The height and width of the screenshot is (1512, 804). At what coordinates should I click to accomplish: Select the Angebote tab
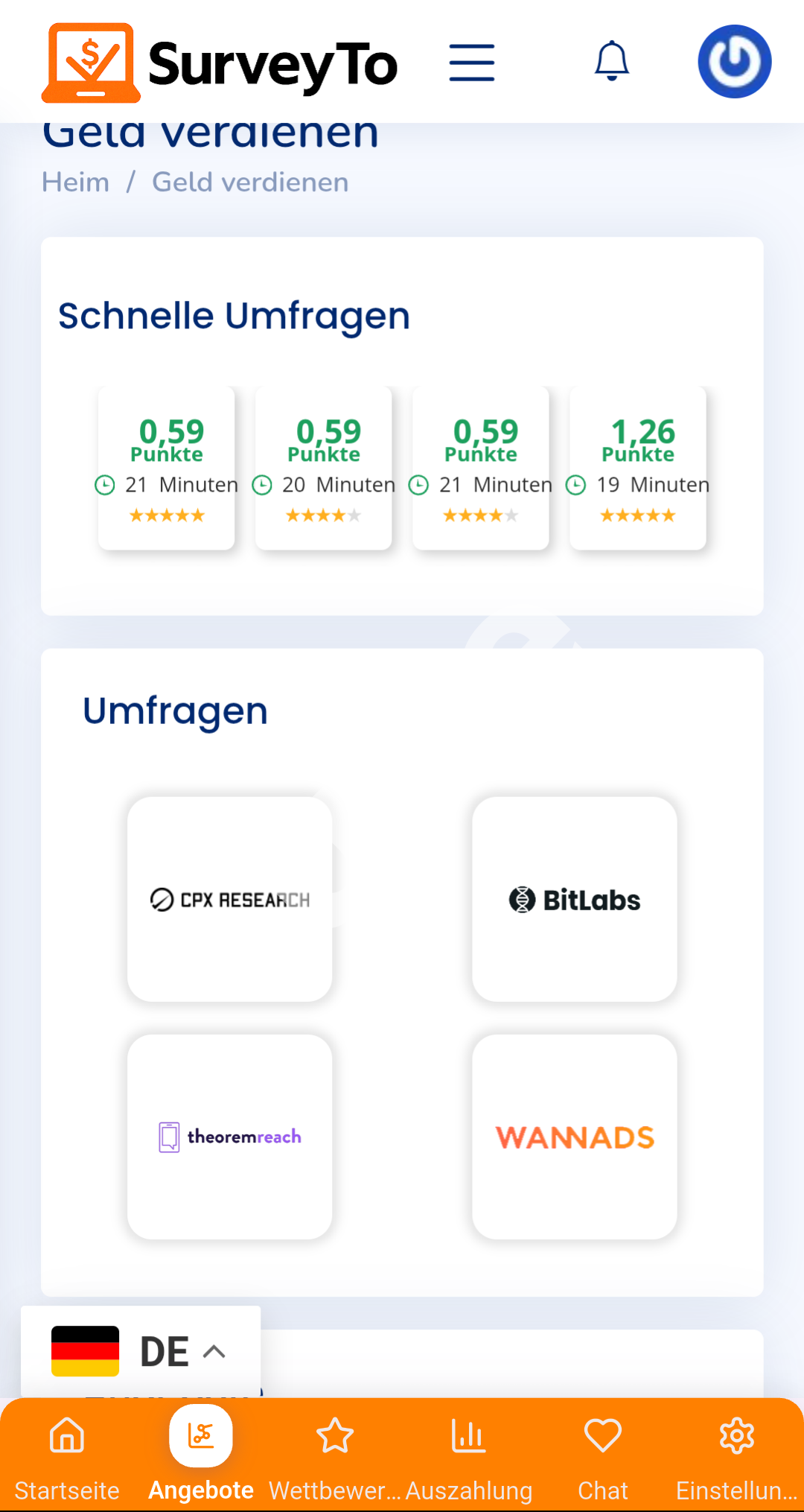pyautogui.click(x=201, y=1455)
